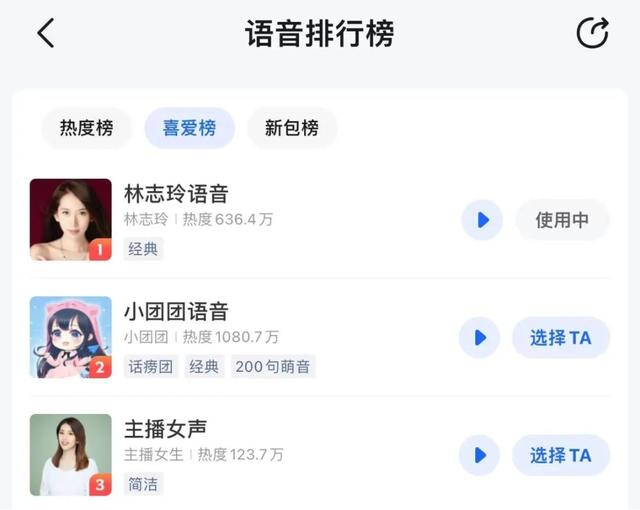This screenshot has width=640, height=510.
Task: Play preview of 小团团语音
Action: tap(479, 338)
